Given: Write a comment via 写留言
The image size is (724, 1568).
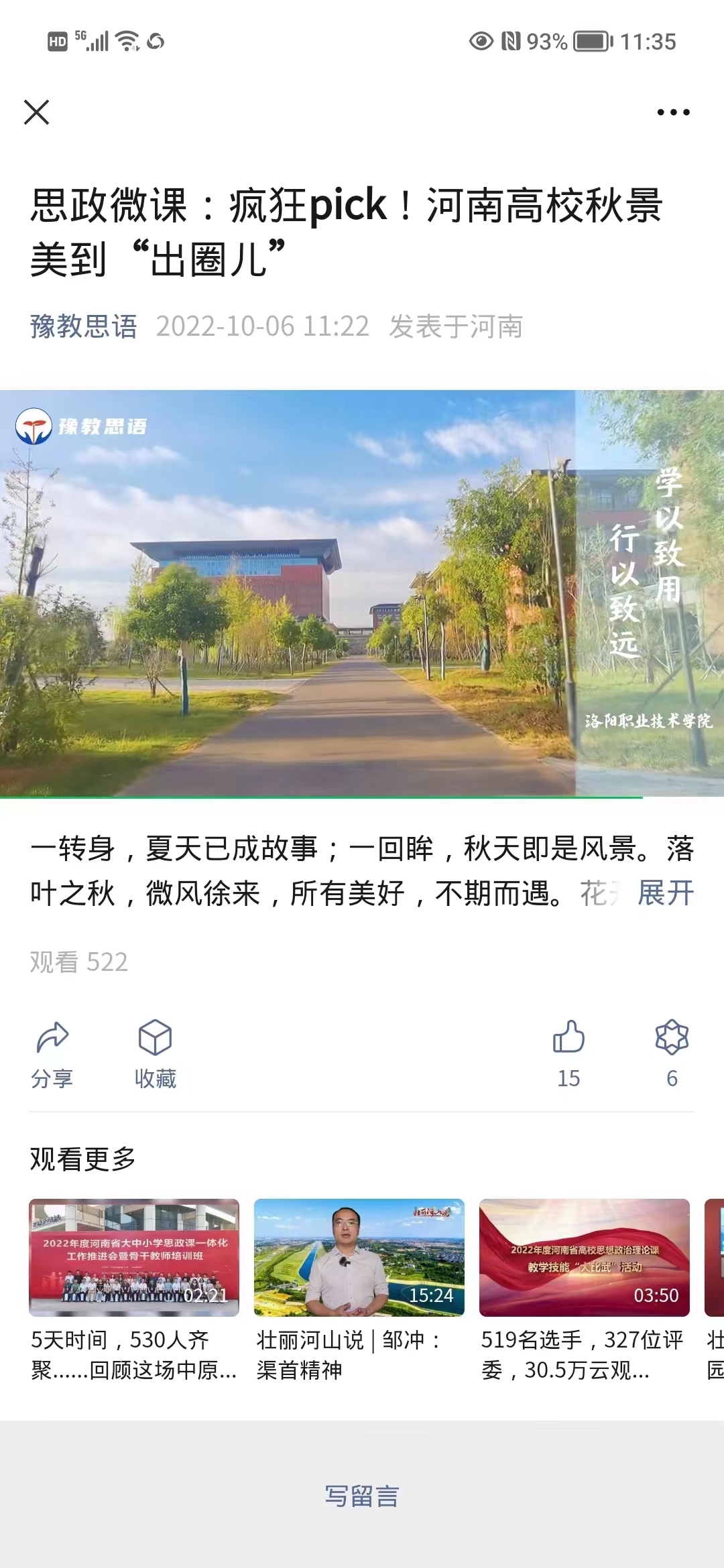Looking at the screenshot, I should tap(362, 1496).
